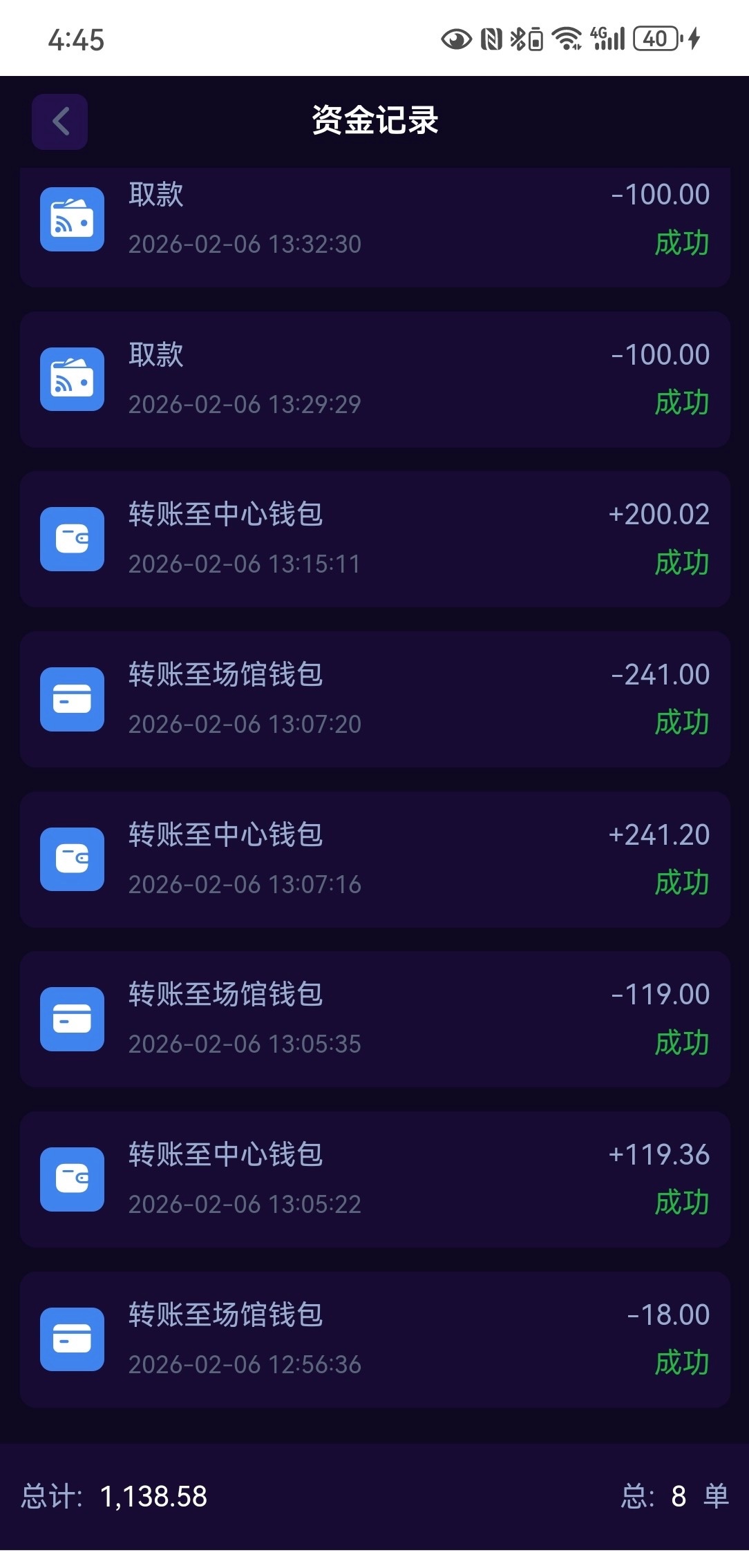View the -241.00 转账至场馆钱包 record
Image resolution: width=749 pixels, height=1568 pixels.
coord(374,699)
